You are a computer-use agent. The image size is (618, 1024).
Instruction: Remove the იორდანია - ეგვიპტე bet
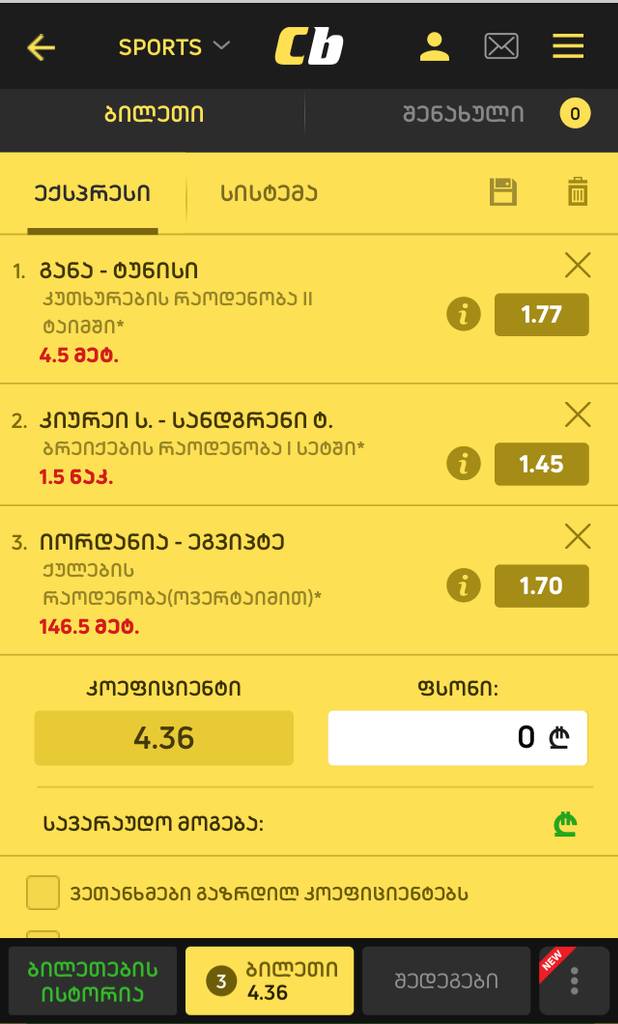[578, 537]
